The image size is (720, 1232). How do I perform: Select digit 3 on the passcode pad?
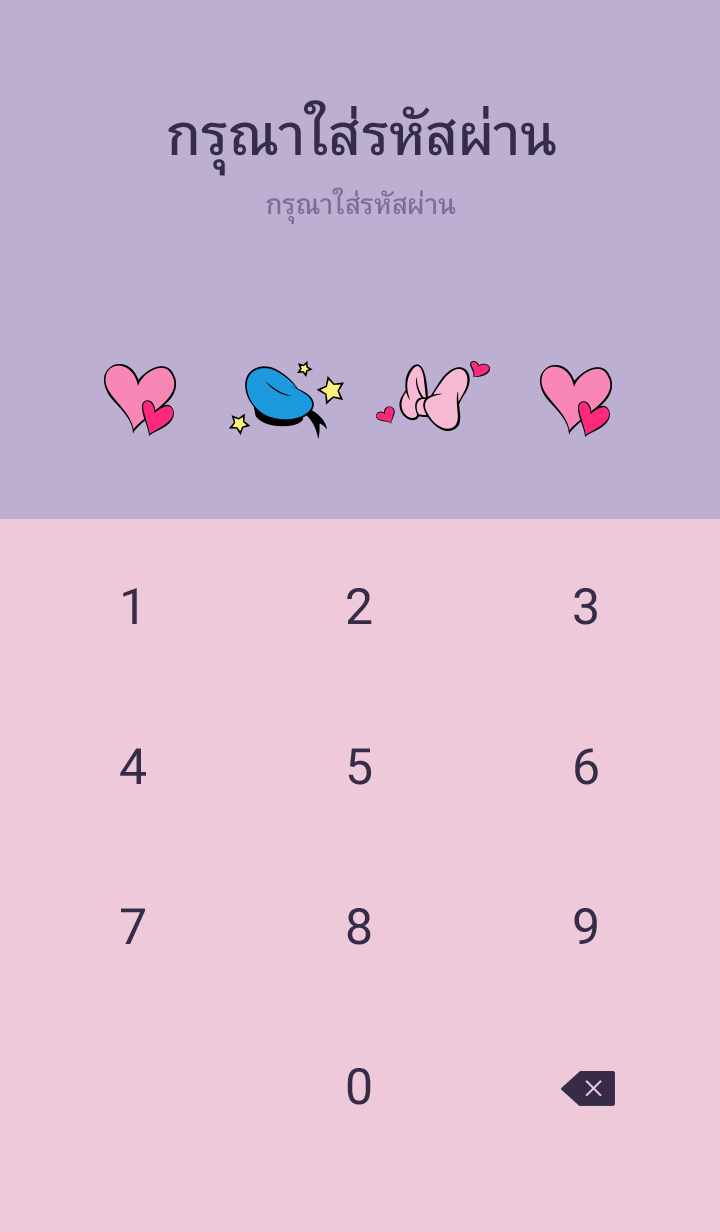point(585,607)
